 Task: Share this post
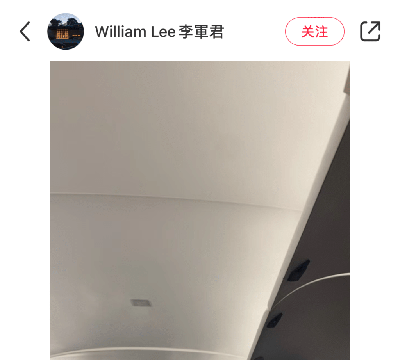tap(370, 31)
